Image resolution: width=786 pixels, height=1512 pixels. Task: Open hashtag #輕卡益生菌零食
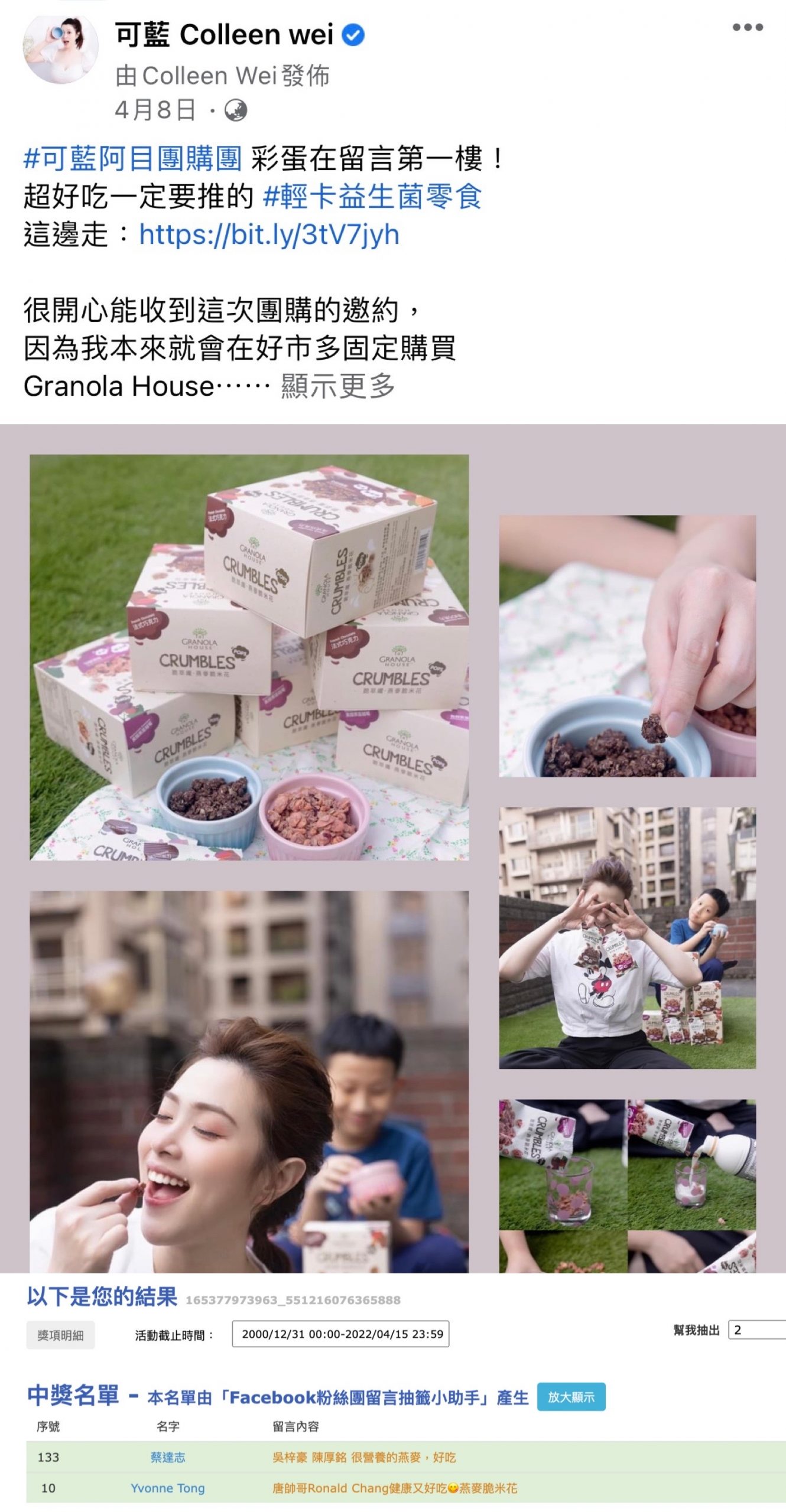372,197
